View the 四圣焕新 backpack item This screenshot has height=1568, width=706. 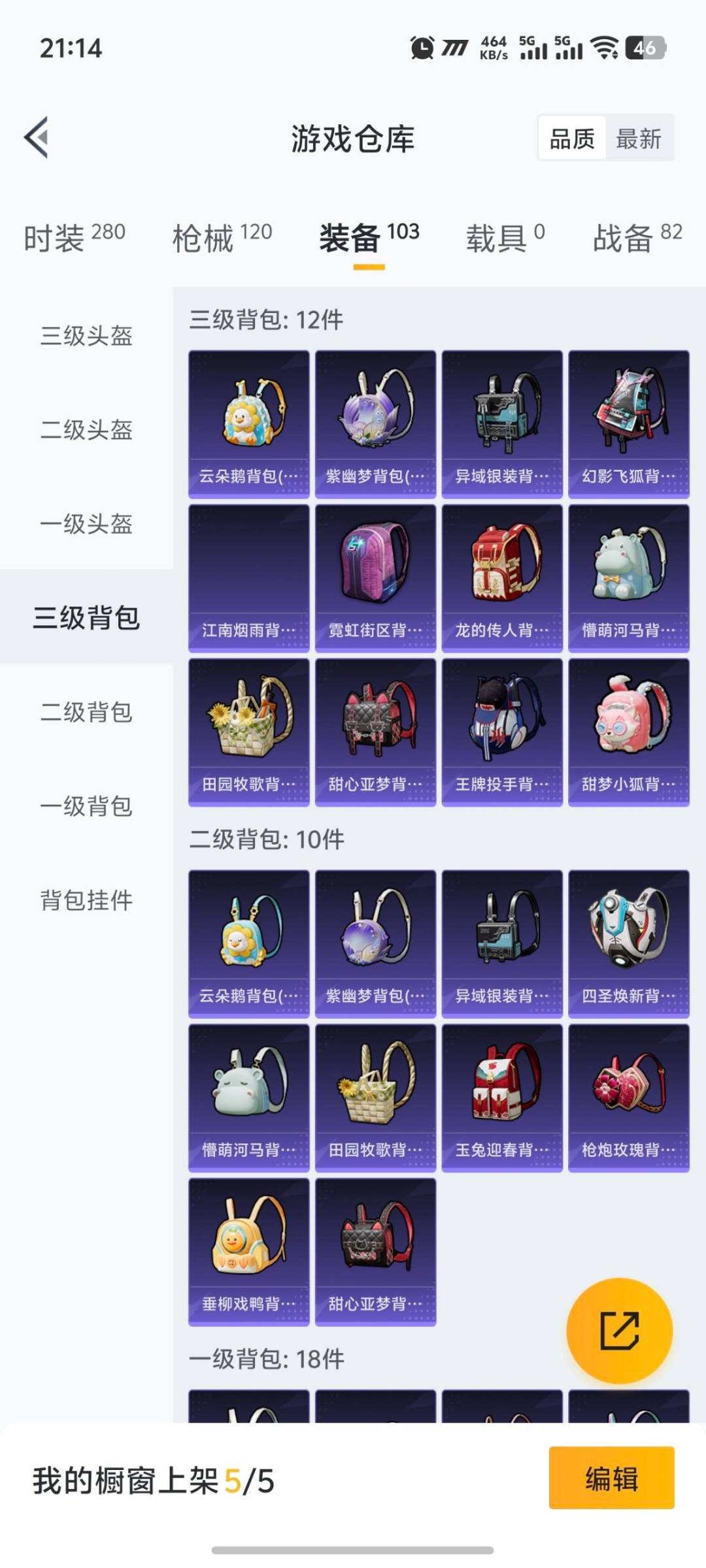point(628,943)
